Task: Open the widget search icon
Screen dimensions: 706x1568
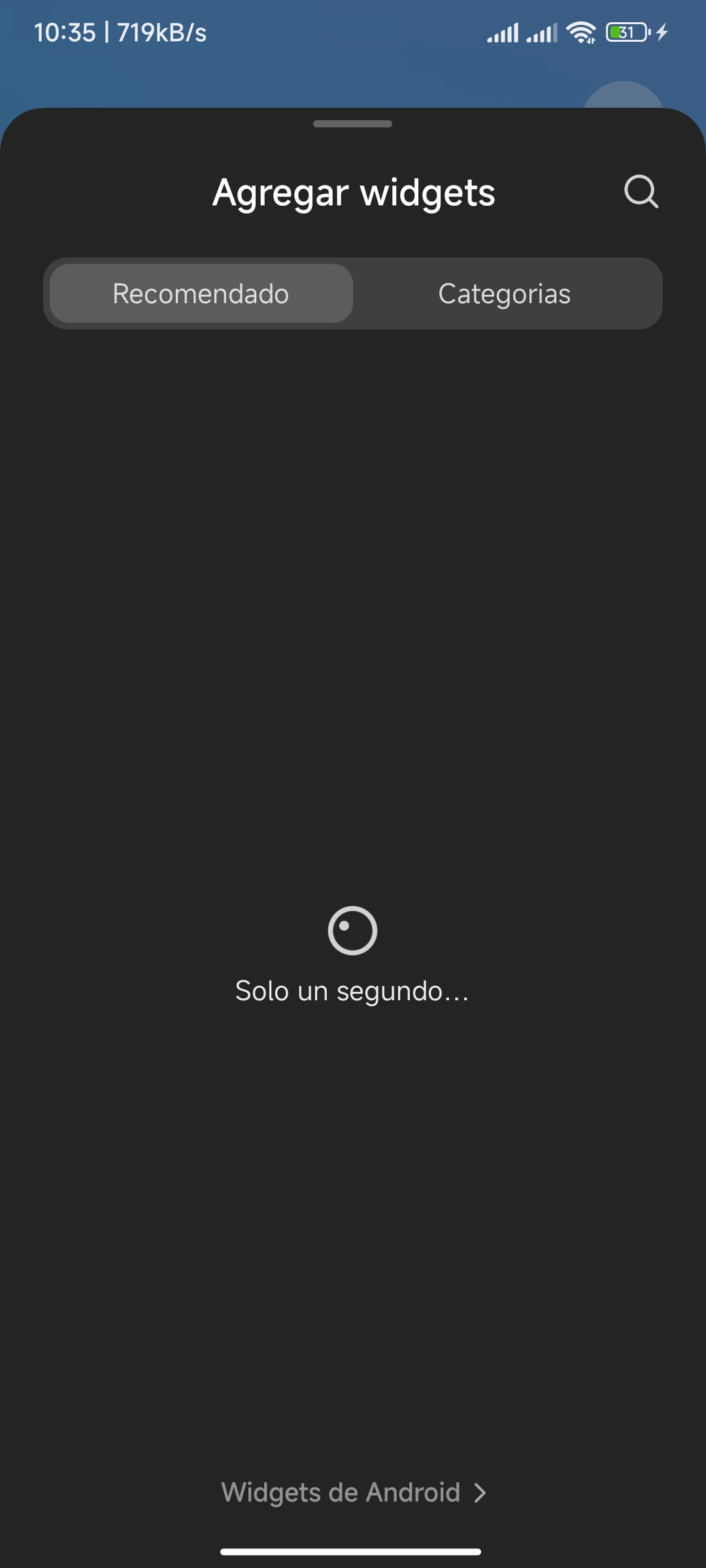Action: click(x=641, y=191)
